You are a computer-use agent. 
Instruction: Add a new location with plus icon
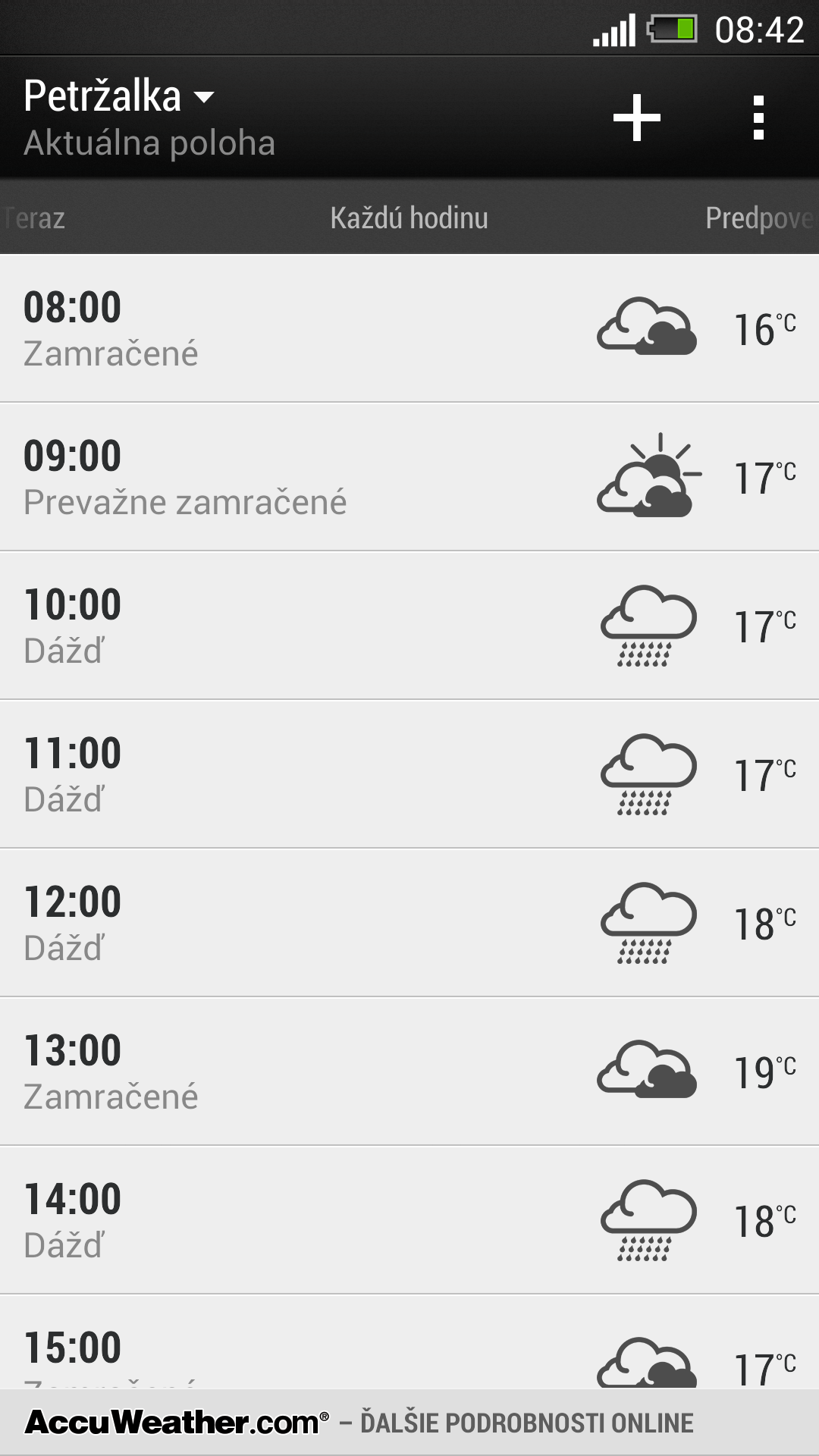coord(637,118)
